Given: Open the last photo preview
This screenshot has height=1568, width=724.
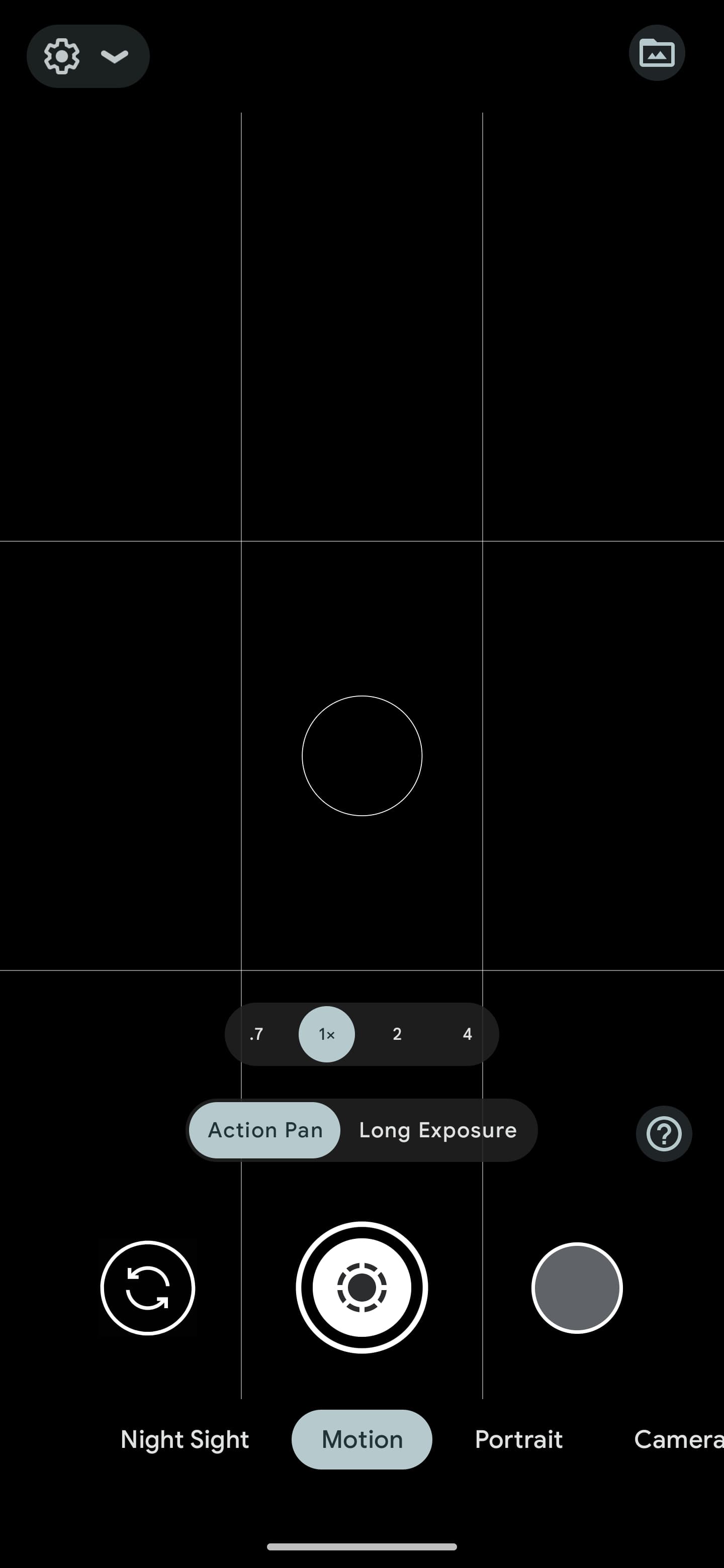Looking at the screenshot, I should [x=577, y=1288].
